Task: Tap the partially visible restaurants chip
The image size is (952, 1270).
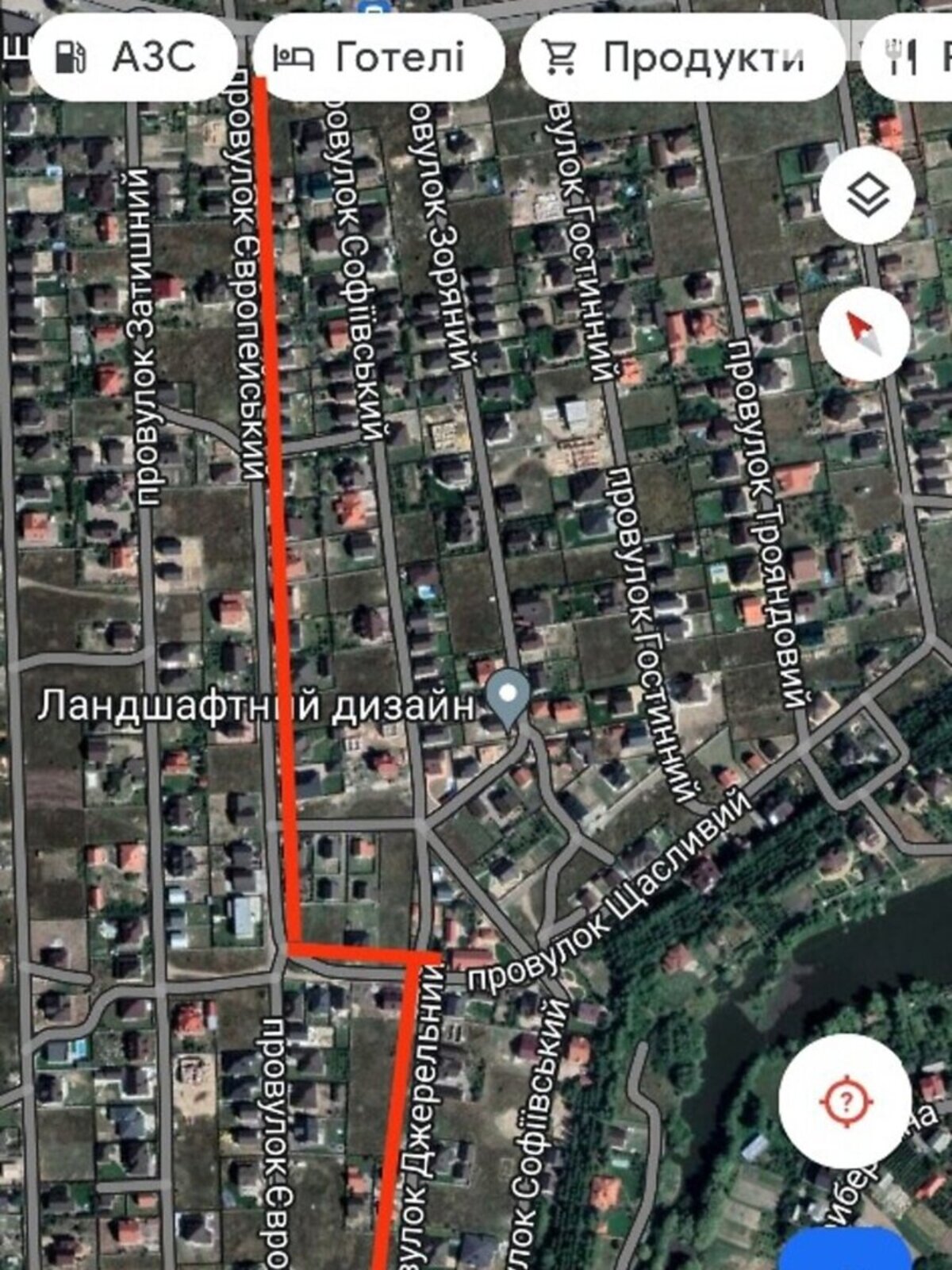Action: click(912, 57)
